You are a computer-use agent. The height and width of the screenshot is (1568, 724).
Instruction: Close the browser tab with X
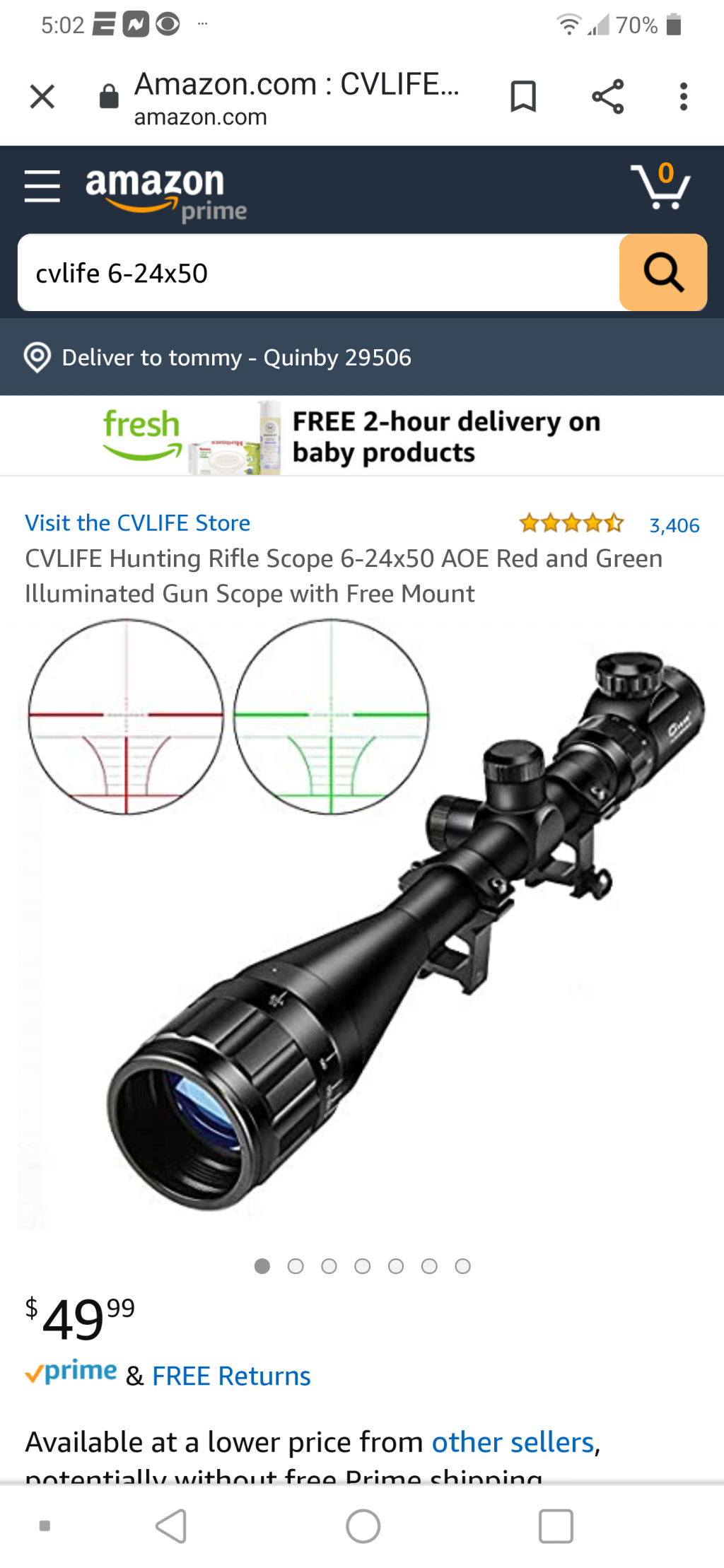pyautogui.click(x=42, y=96)
